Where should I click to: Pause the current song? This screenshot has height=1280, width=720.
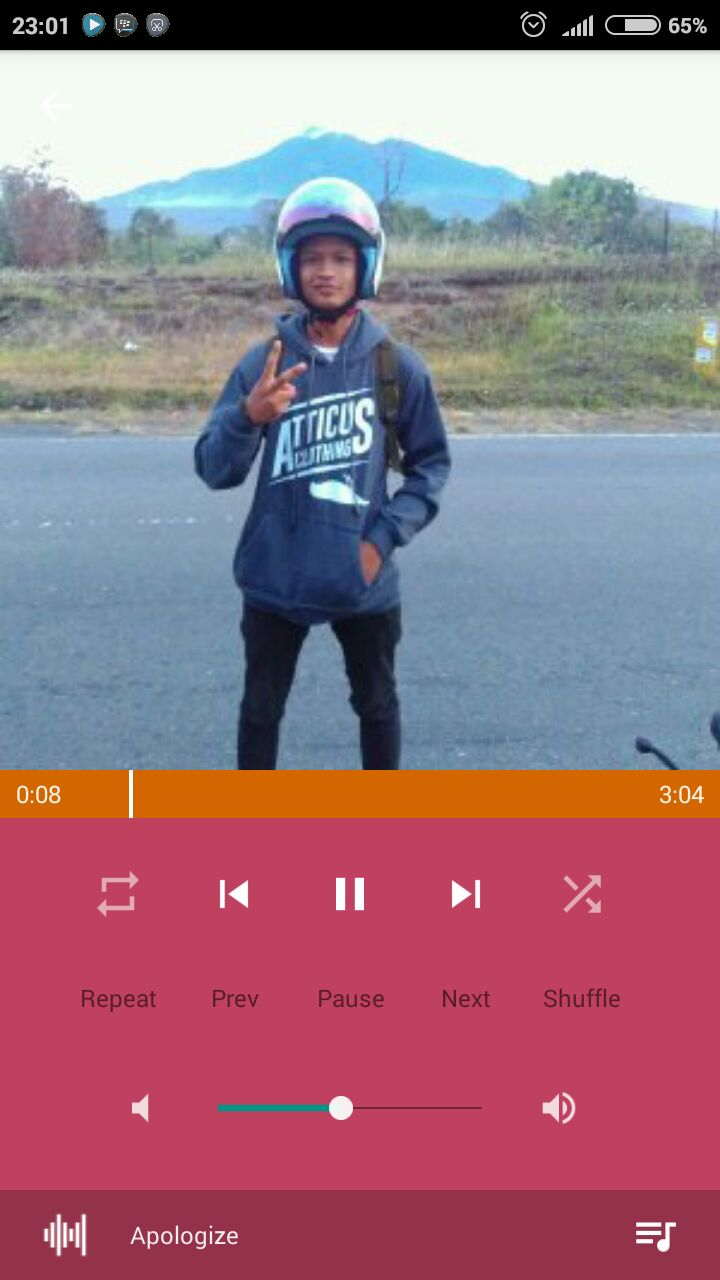350,894
